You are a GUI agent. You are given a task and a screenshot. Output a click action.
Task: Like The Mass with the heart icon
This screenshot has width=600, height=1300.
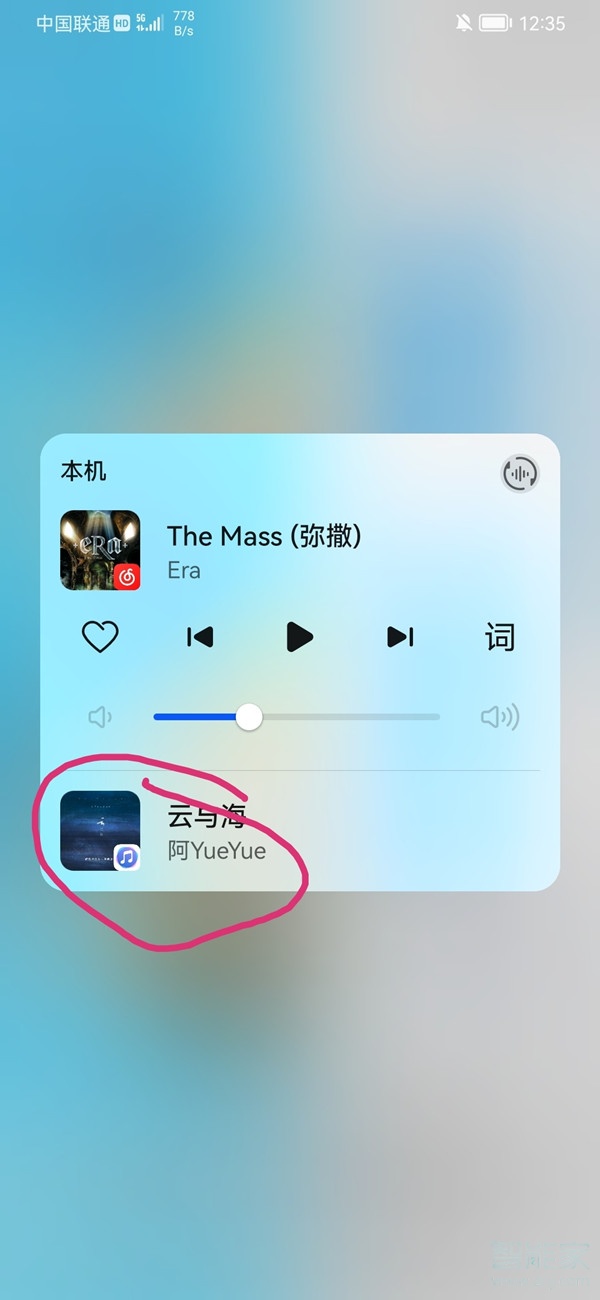(100, 637)
